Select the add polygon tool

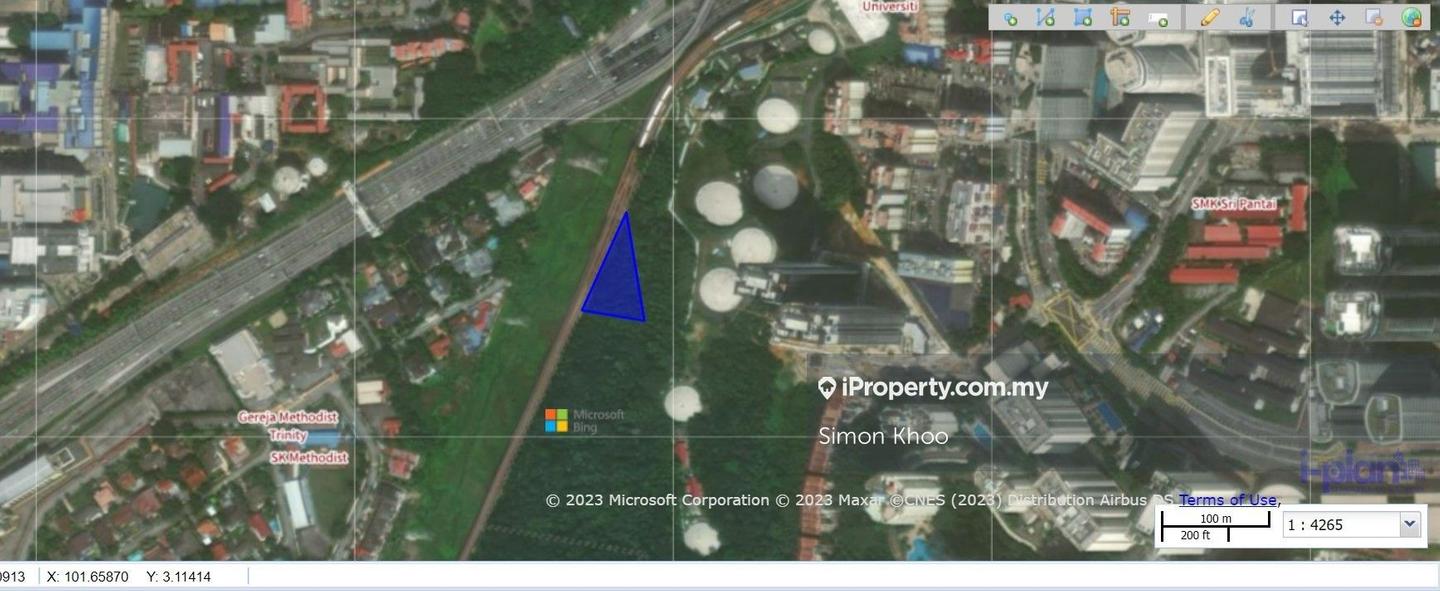tap(1083, 18)
